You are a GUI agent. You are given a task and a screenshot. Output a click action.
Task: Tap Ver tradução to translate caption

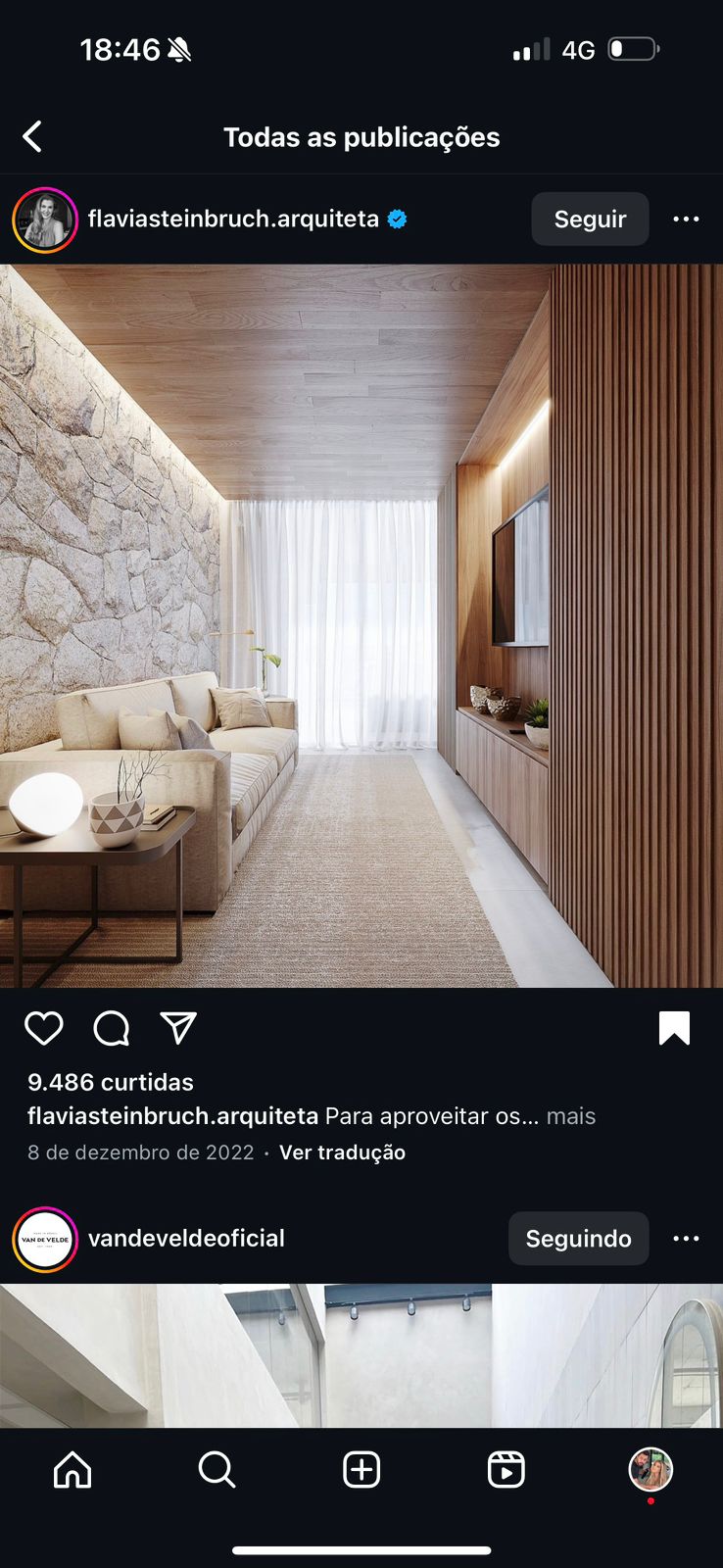pyautogui.click(x=341, y=1152)
